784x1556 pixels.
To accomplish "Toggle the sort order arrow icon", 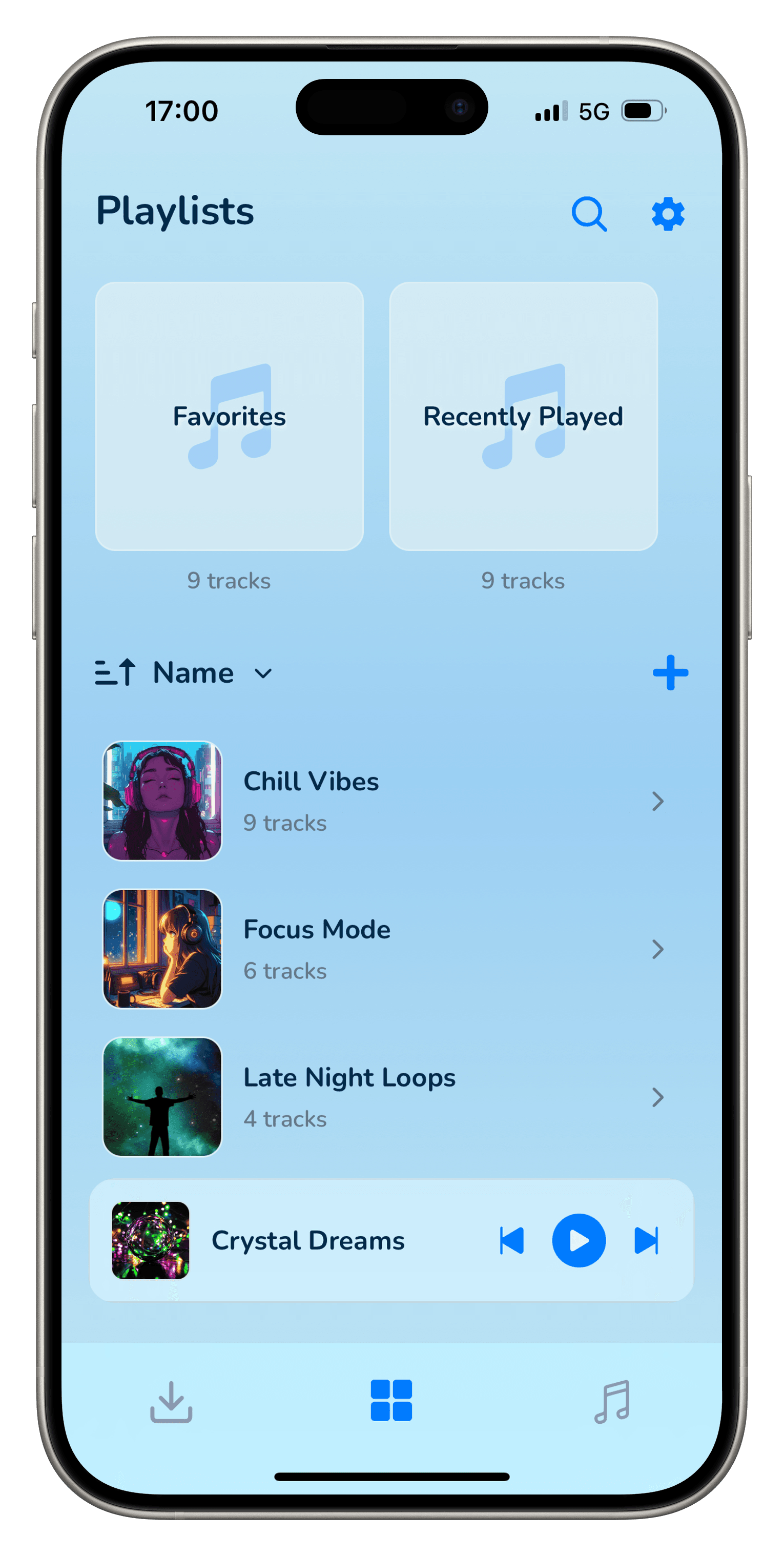I will point(115,672).
